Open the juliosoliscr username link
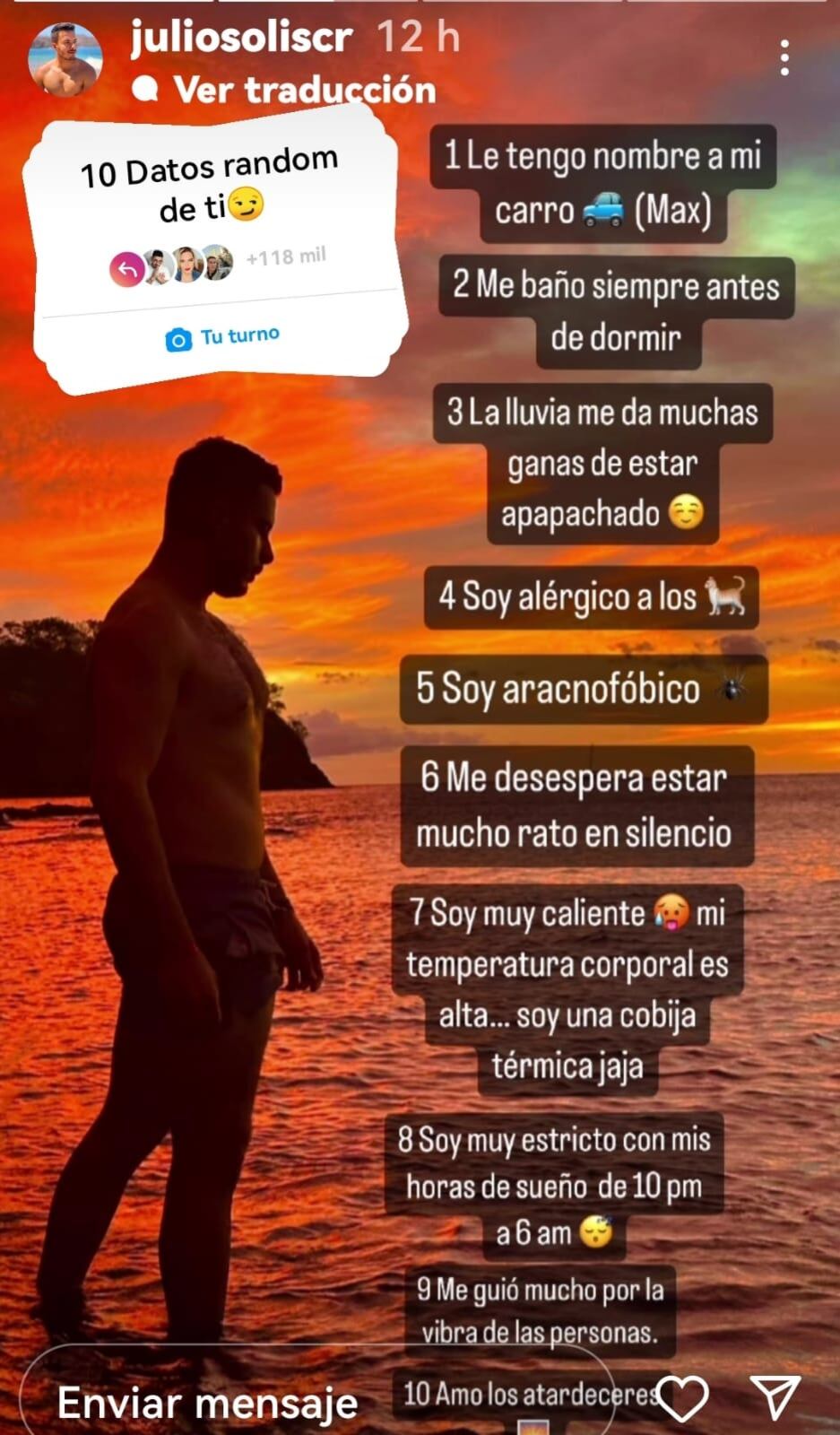 pyautogui.click(x=242, y=38)
